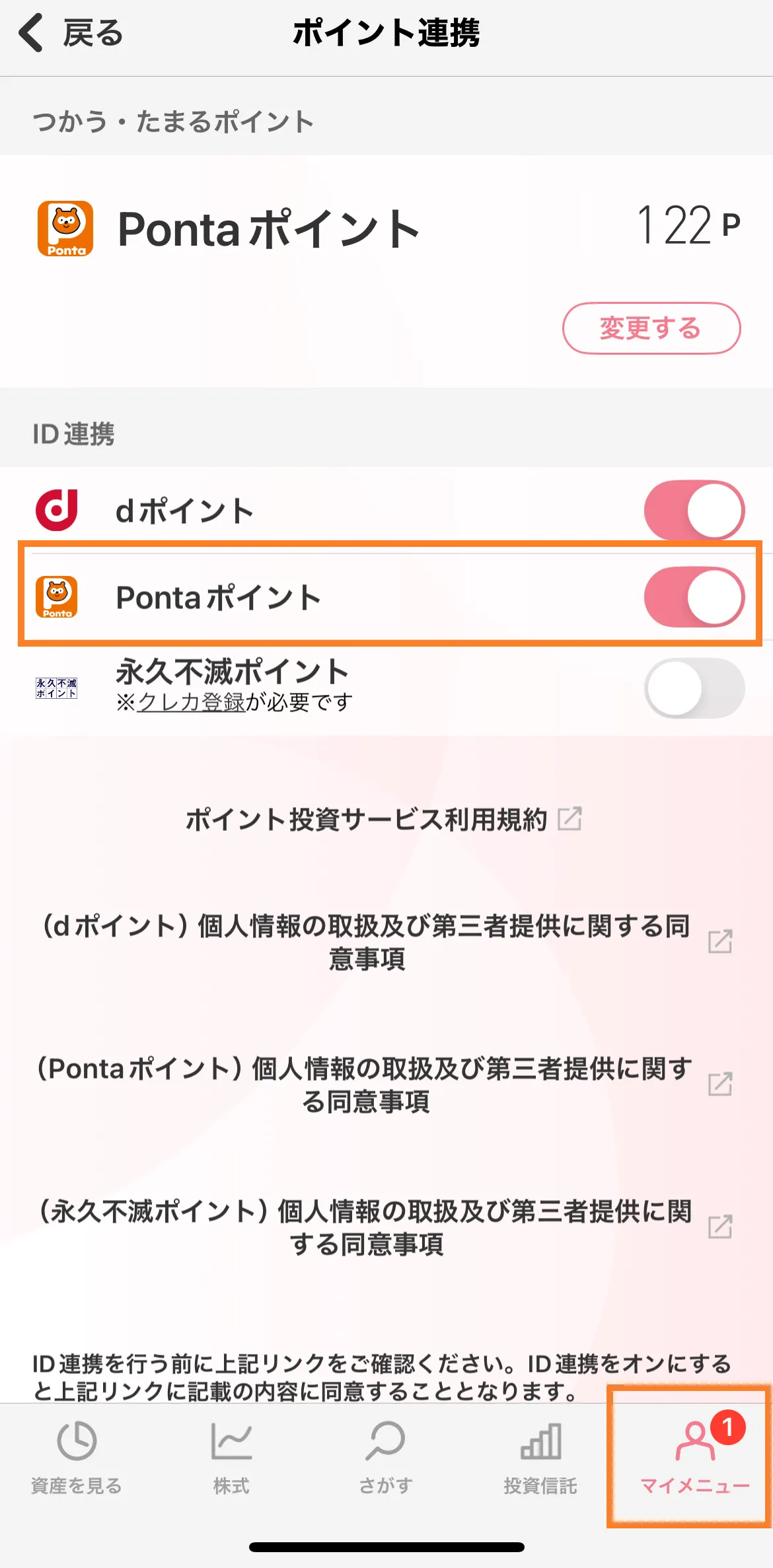This screenshot has height=1568, width=773.
Task: Tap 変更する to change the point type
Action: [651, 328]
